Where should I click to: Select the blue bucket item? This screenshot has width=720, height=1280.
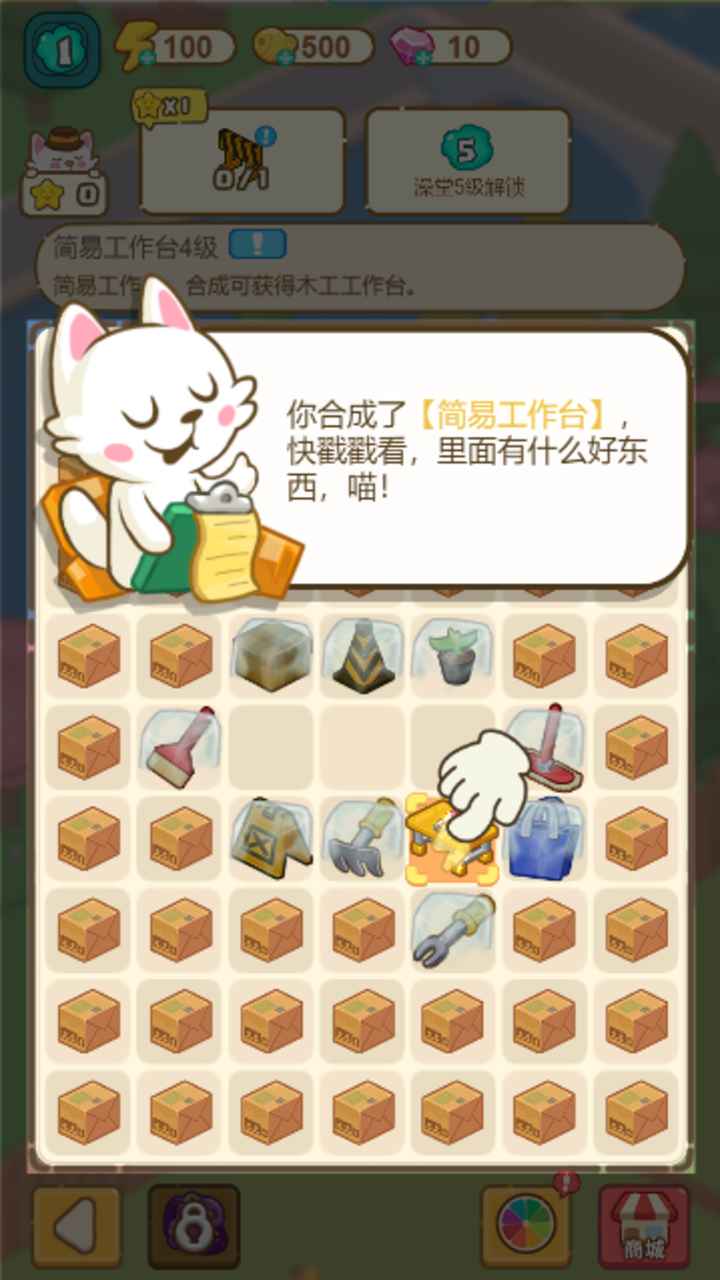tap(544, 840)
